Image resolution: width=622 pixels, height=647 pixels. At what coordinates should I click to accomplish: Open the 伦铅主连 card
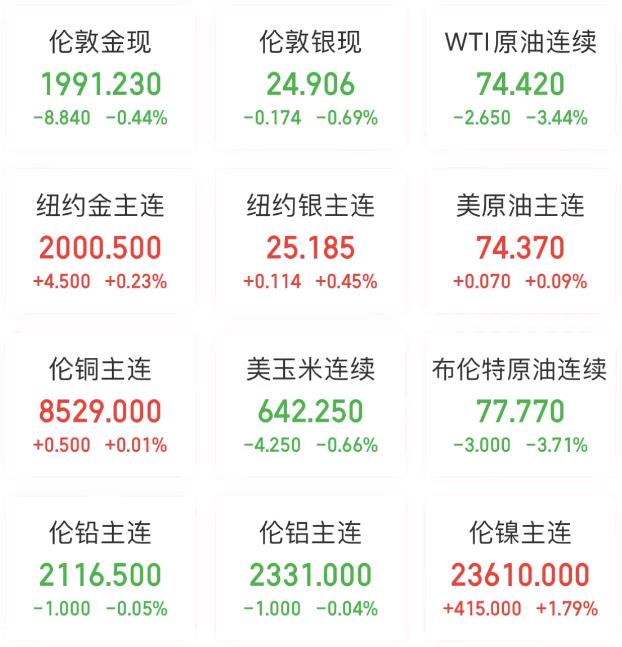point(101,573)
